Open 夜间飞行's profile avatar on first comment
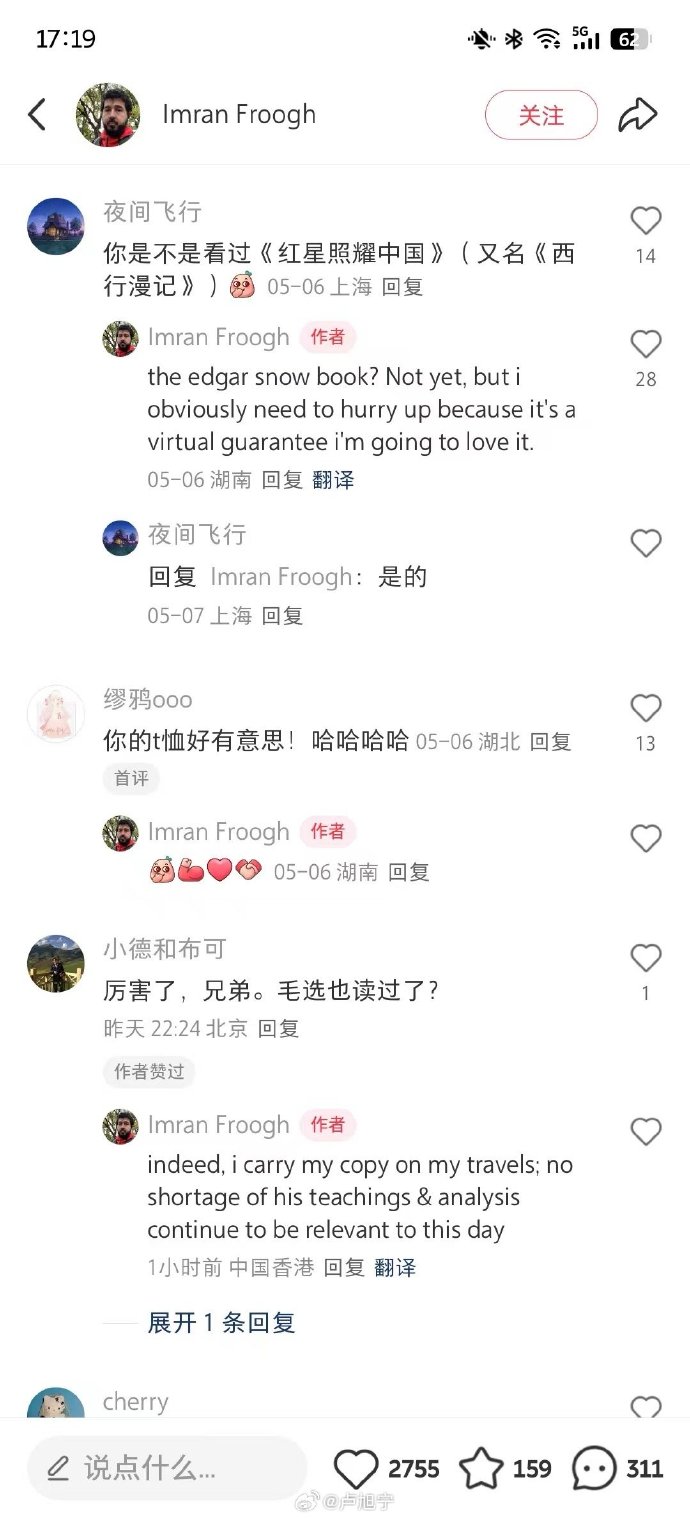The width and height of the screenshot is (690, 1518). click(55, 226)
